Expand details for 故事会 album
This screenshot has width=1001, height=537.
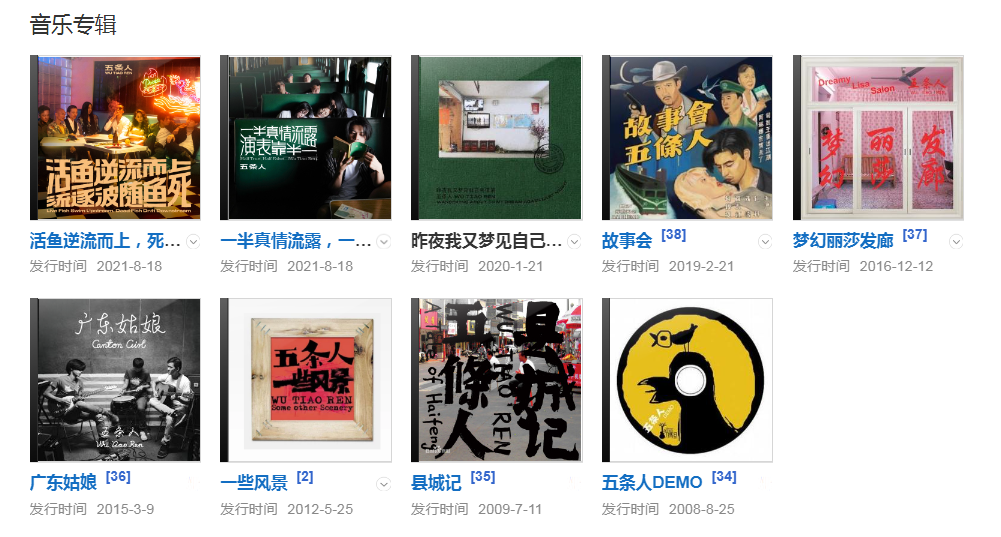click(765, 241)
